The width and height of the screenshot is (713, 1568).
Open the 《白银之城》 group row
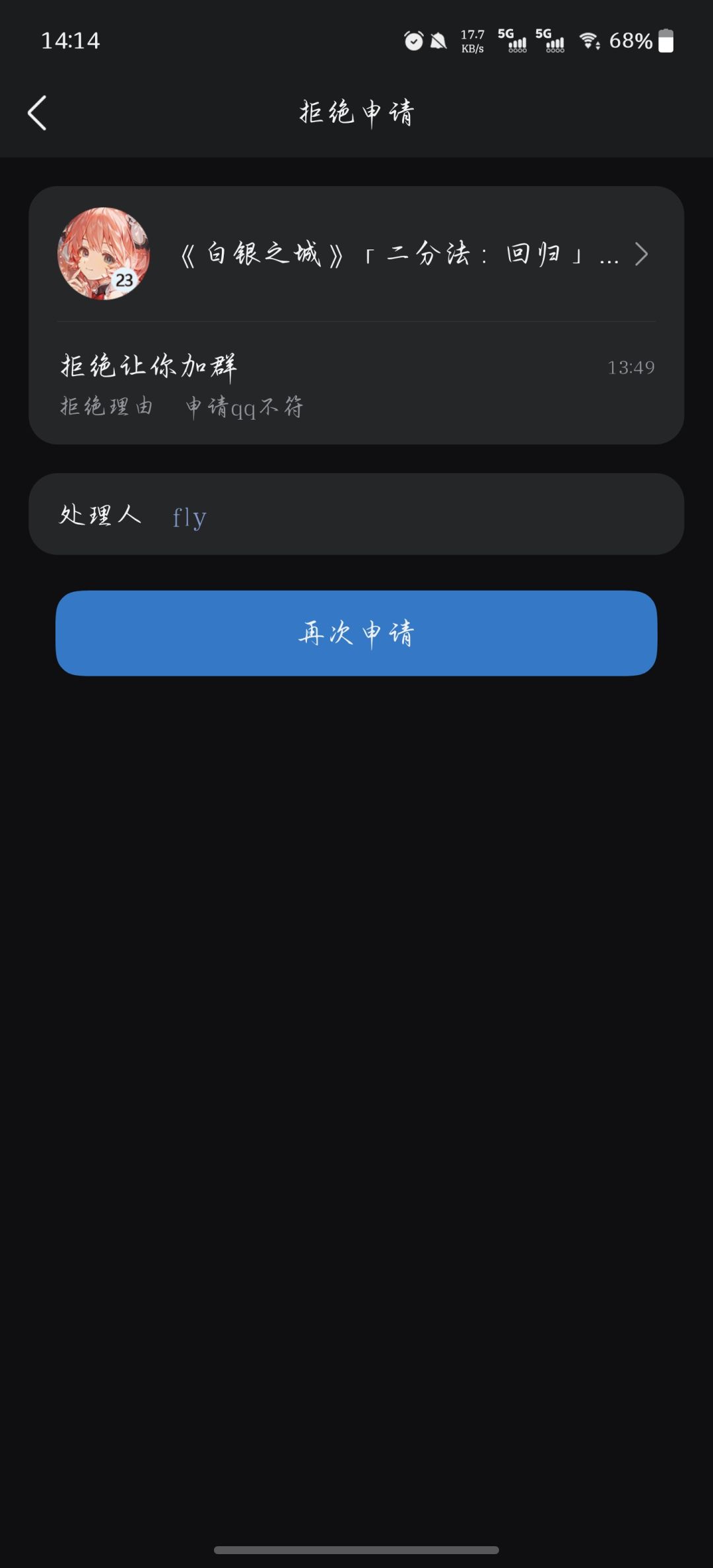[x=356, y=254]
